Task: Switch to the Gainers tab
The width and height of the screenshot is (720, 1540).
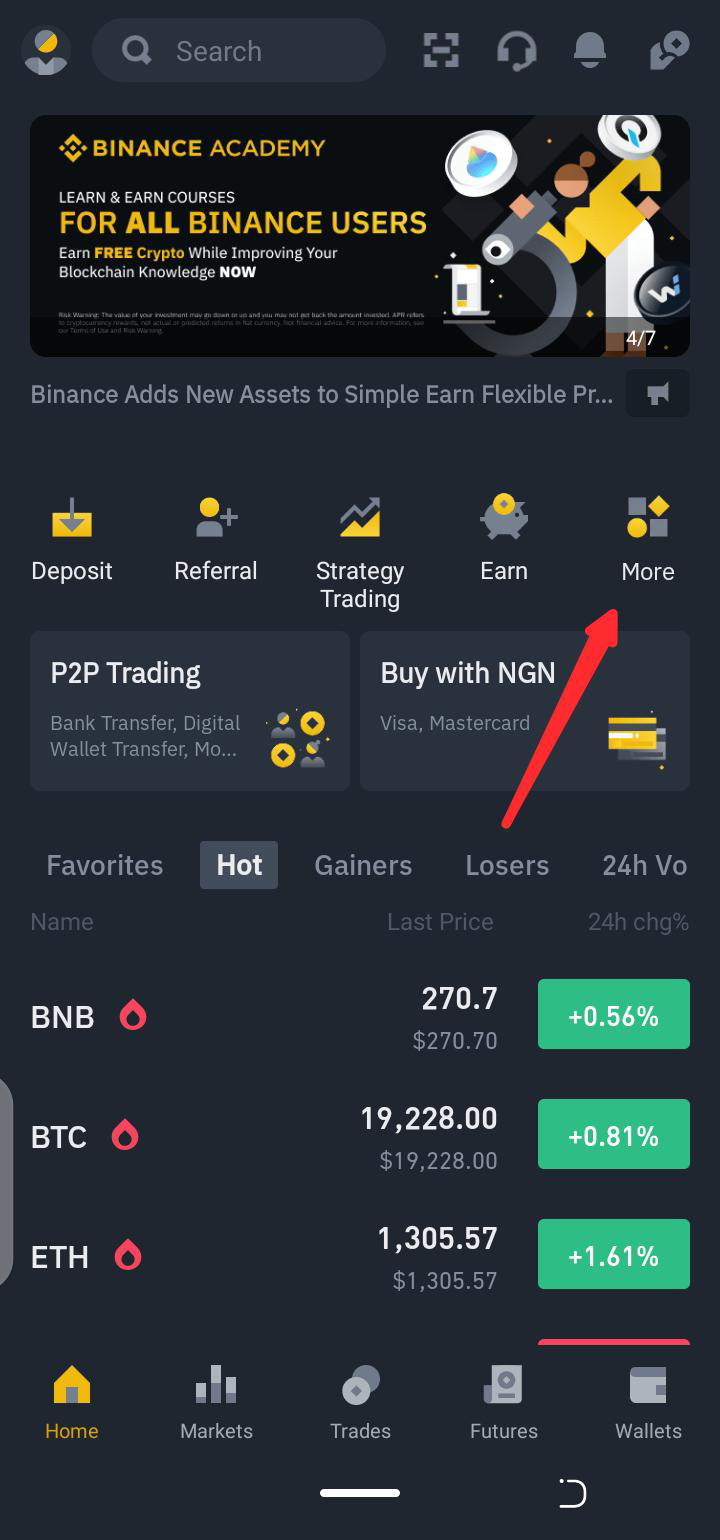Action: point(363,865)
